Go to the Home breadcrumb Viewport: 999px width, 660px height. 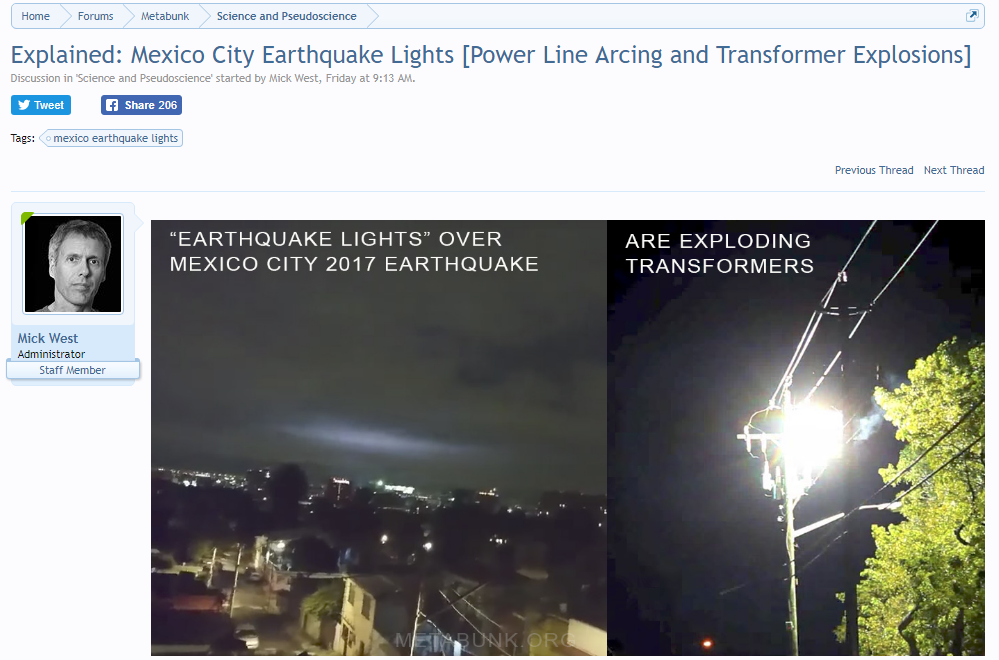[36, 16]
